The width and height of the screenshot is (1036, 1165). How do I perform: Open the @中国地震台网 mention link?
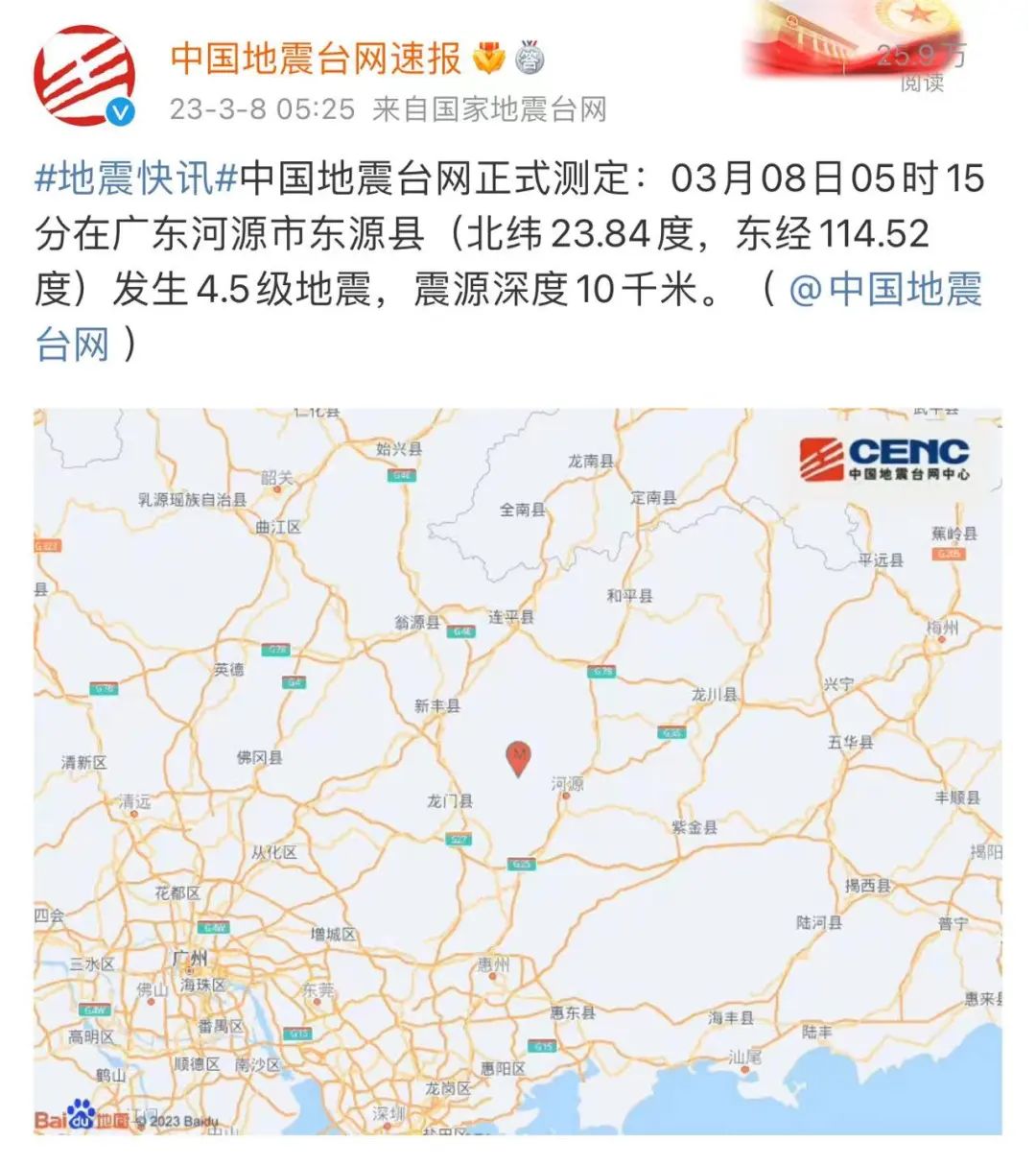click(x=884, y=290)
